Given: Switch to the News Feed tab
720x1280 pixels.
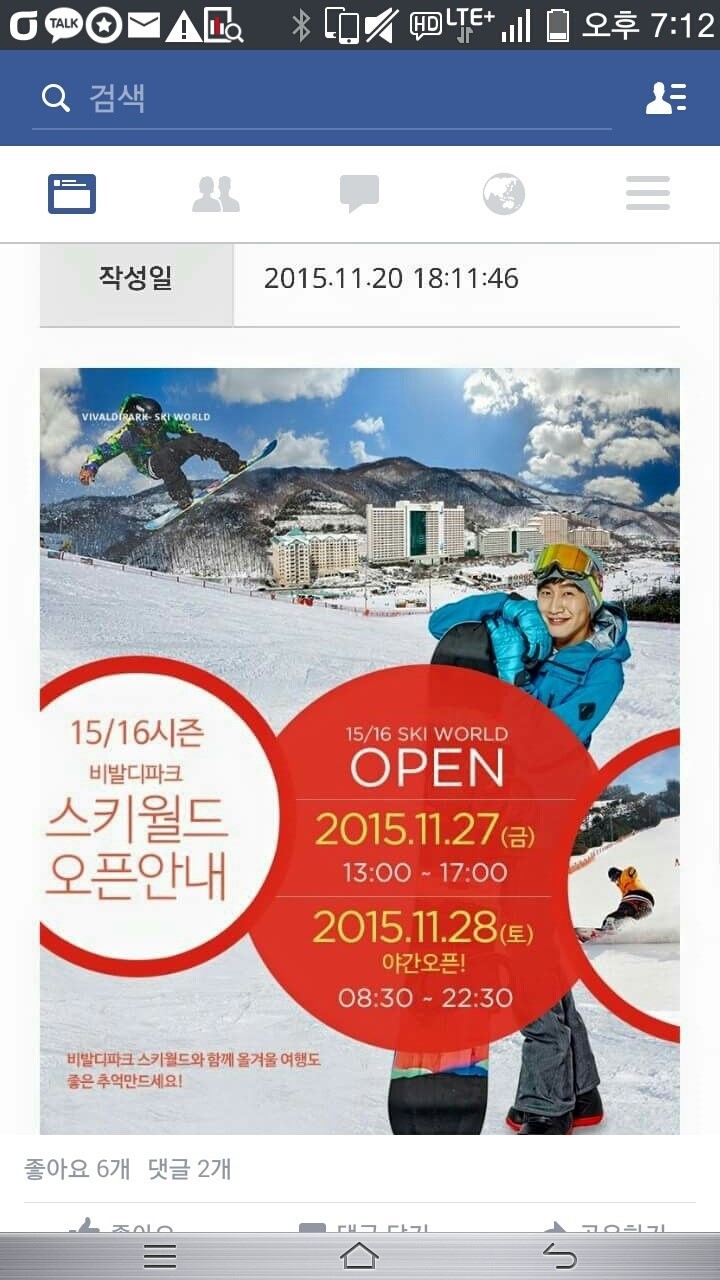Looking at the screenshot, I should 72,194.
